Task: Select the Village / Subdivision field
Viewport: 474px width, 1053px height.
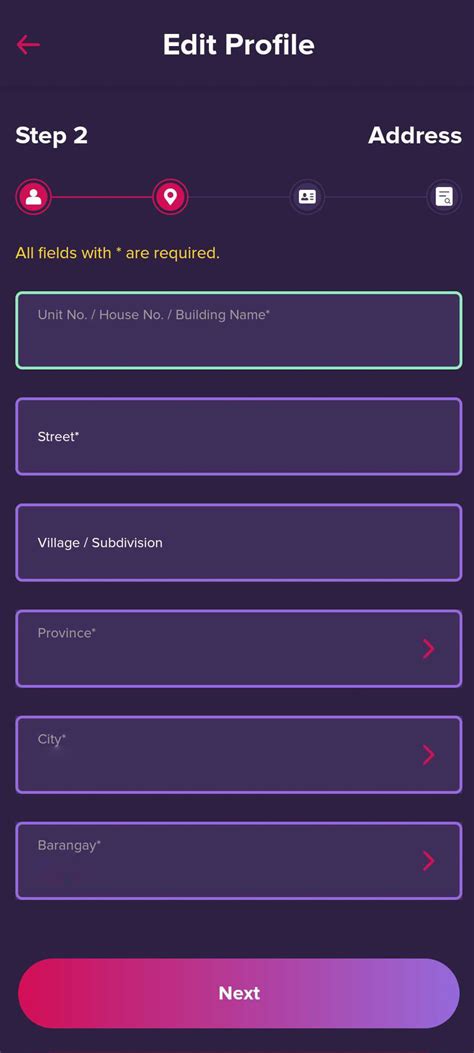Action: click(x=238, y=543)
